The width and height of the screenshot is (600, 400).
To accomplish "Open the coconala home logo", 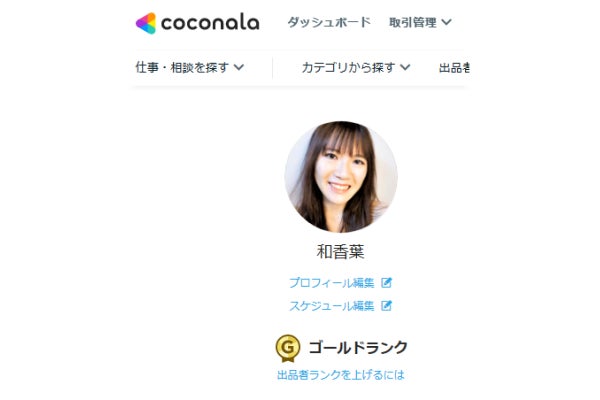I will coord(197,23).
